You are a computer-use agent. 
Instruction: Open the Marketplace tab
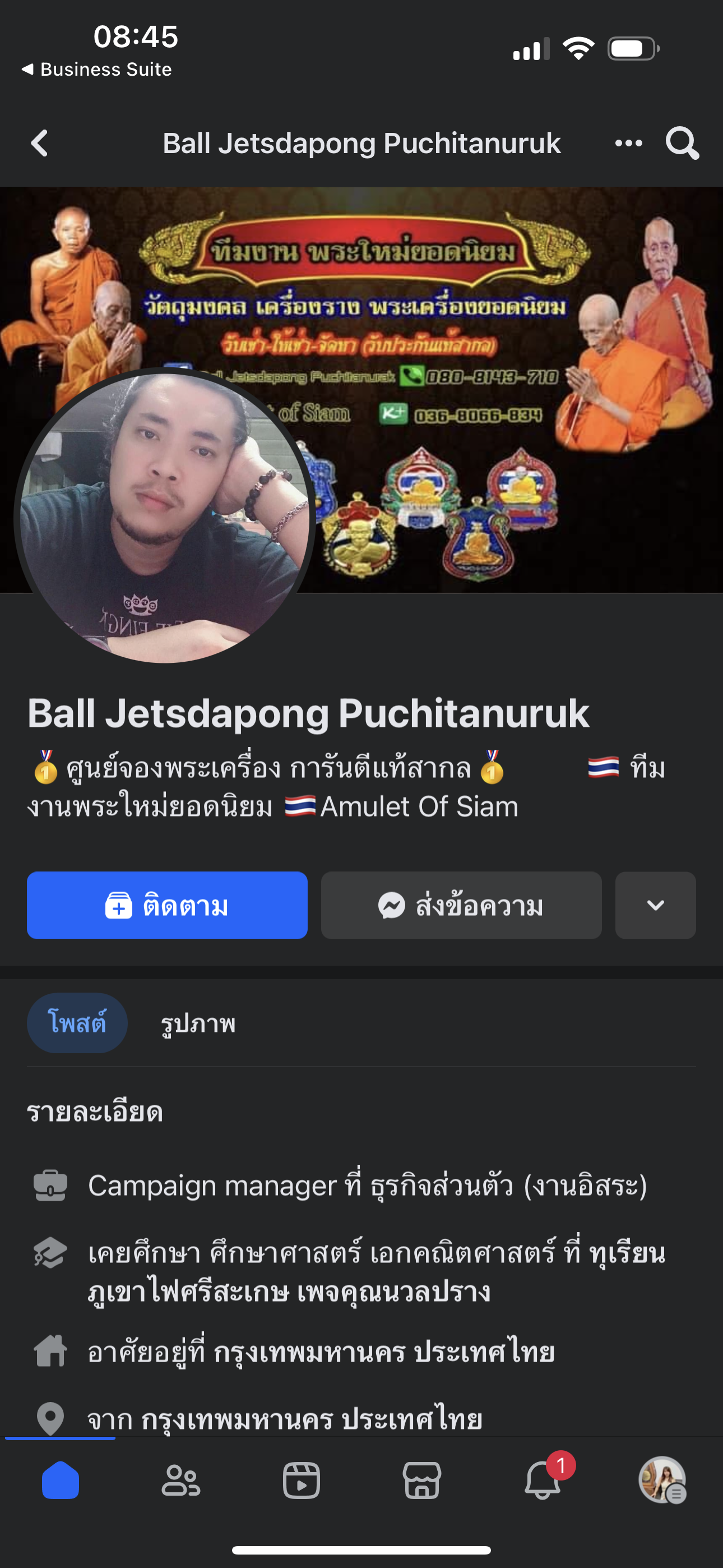(x=421, y=1481)
